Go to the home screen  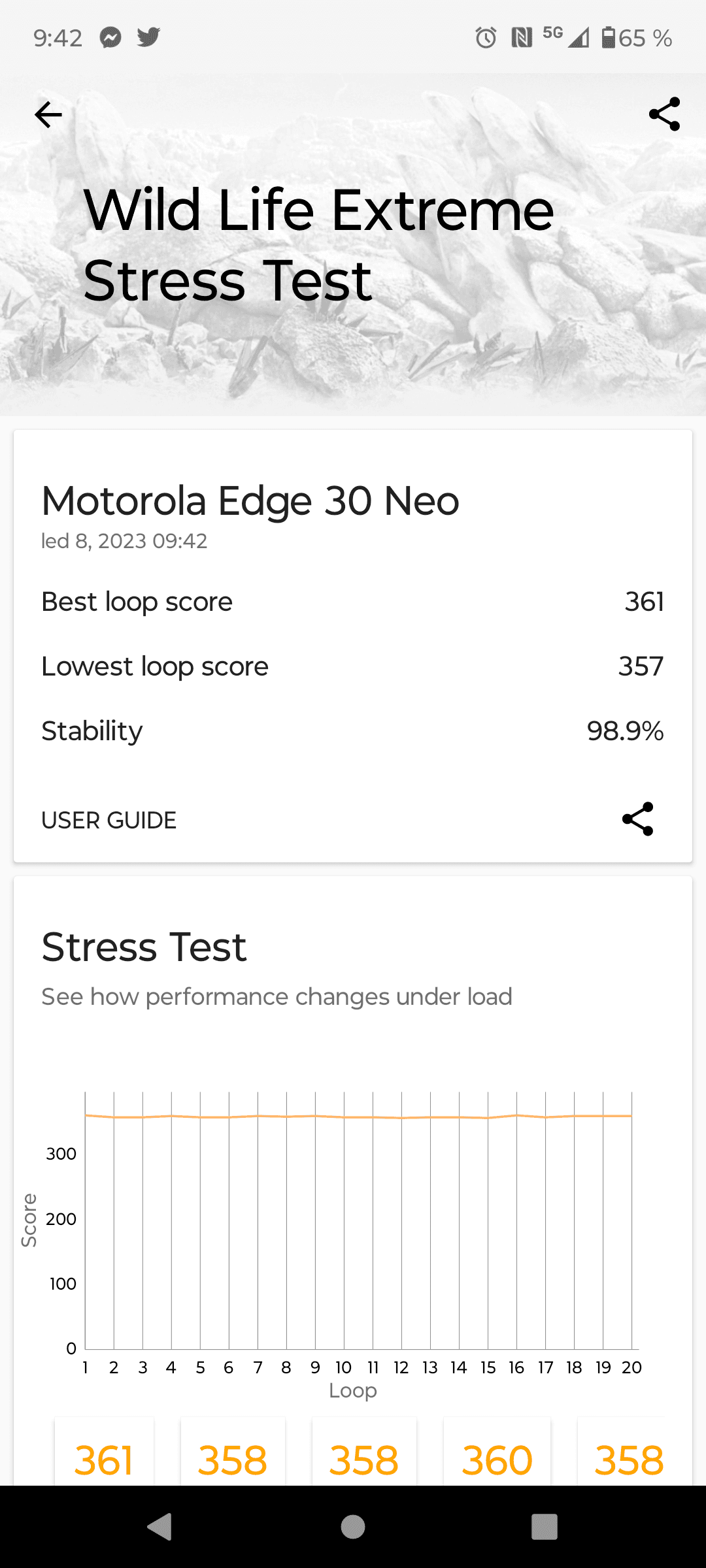coord(353,1527)
